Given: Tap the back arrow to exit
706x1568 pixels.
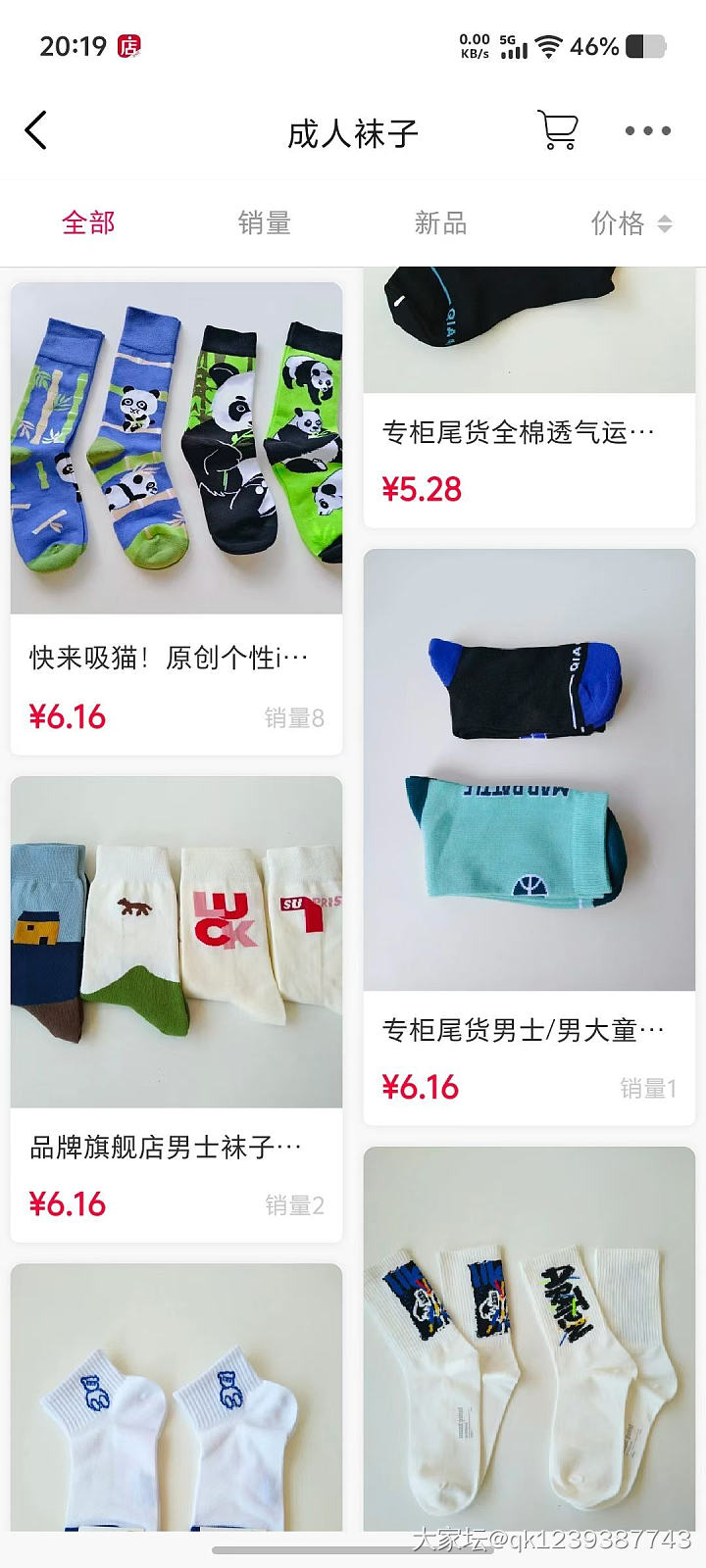Looking at the screenshot, I should (37, 129).
